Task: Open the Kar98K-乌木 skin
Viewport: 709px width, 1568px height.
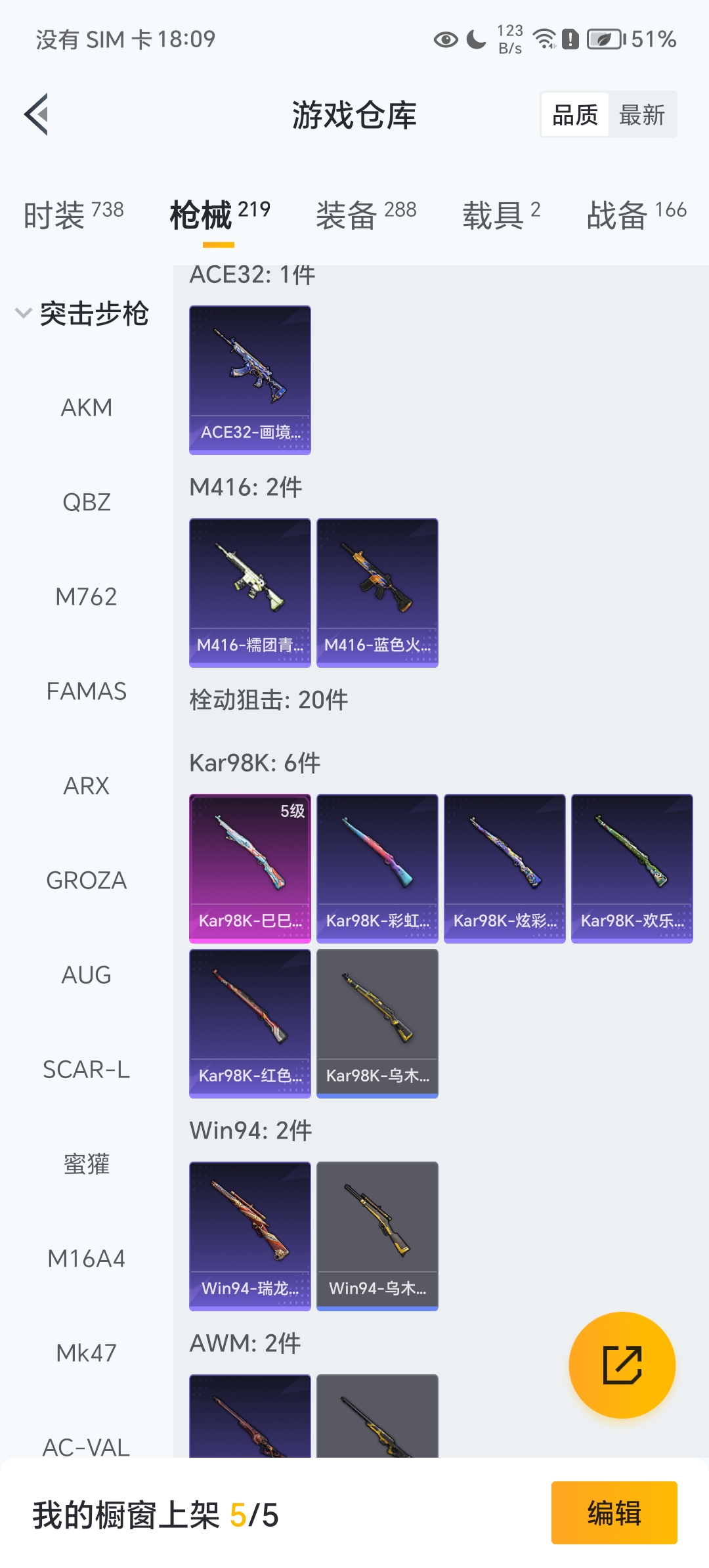Action: tap(377, 1023)
